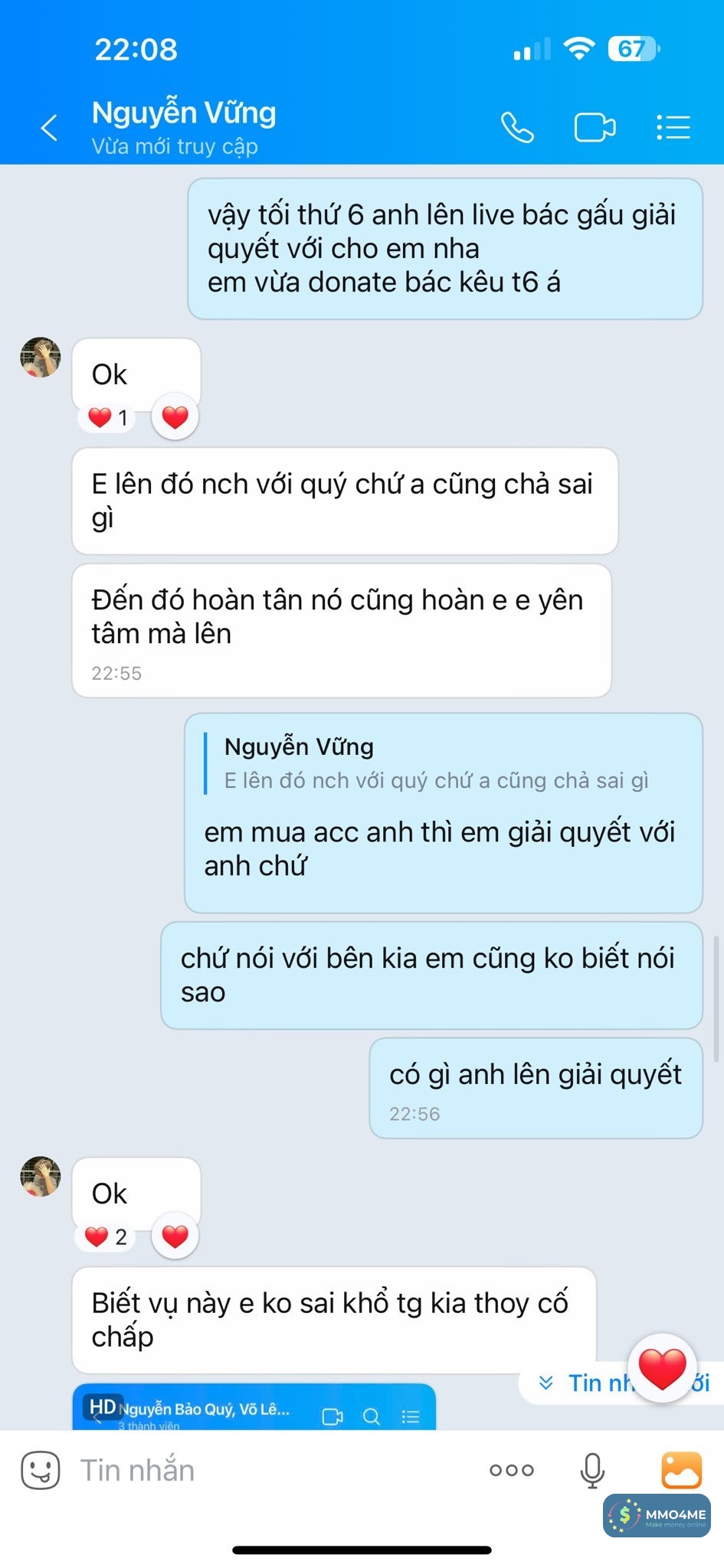
Task: View the 2 hearts on the Ok message
Action: click(x=106, y=1236)
